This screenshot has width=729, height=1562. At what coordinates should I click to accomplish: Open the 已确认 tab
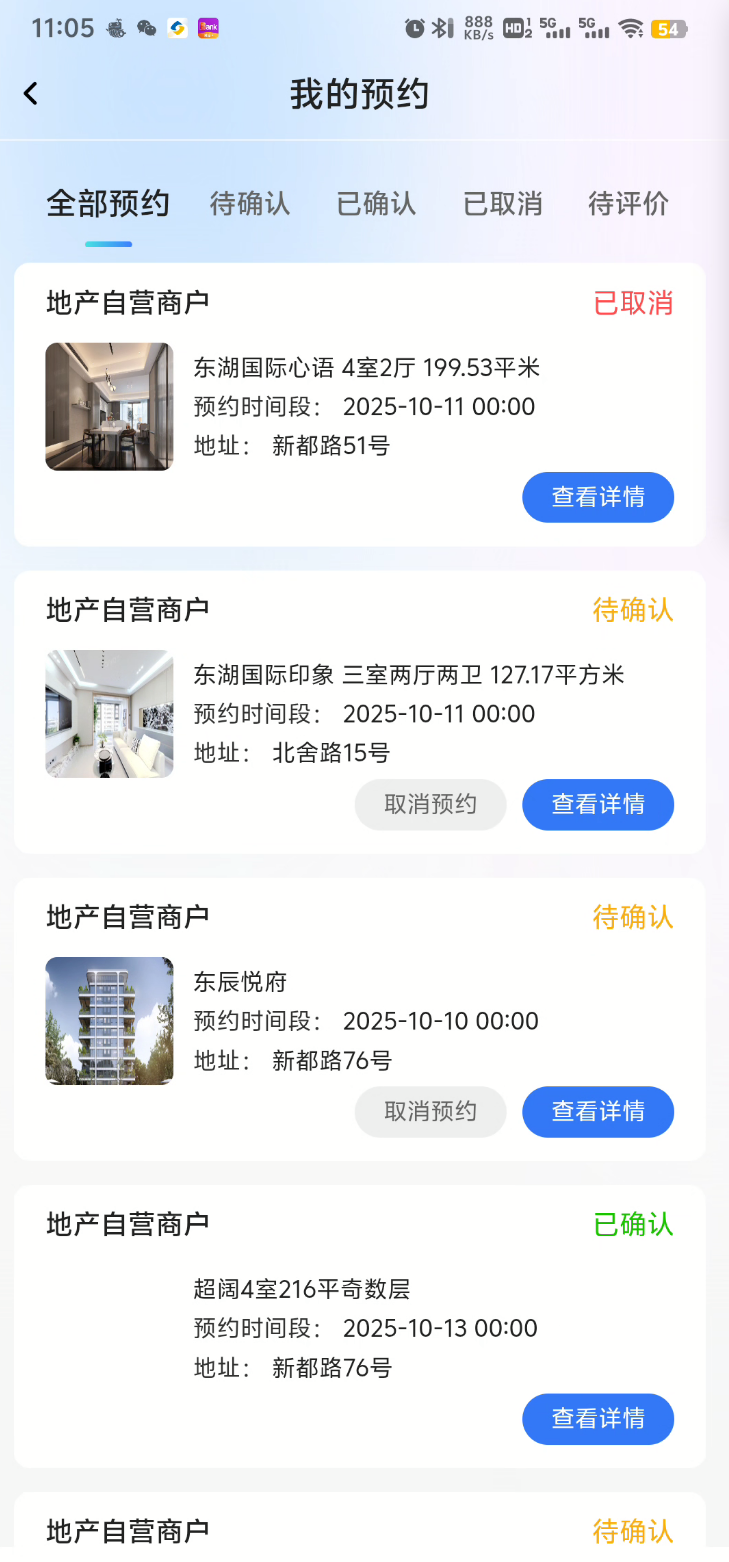click(x=376, y=204)
